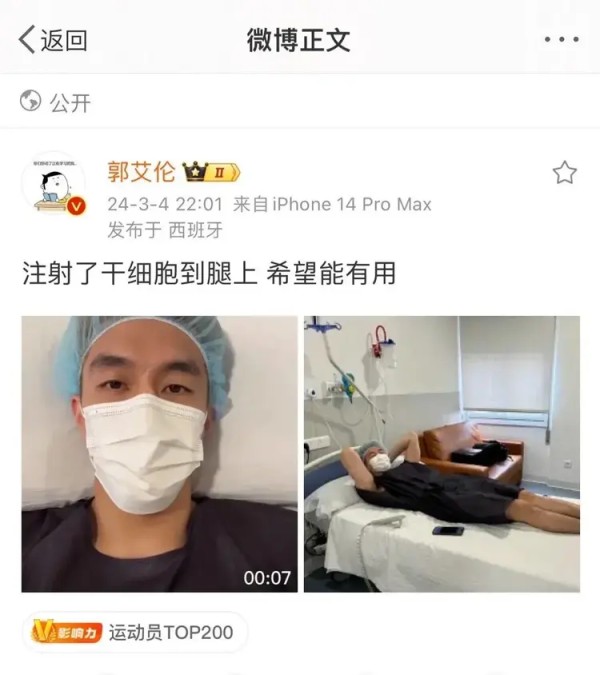Image resolution: width=600 pixels, height=675 pixels.
Task: Play the 00:07 video thumbnail
Action: tap(159, 454)
